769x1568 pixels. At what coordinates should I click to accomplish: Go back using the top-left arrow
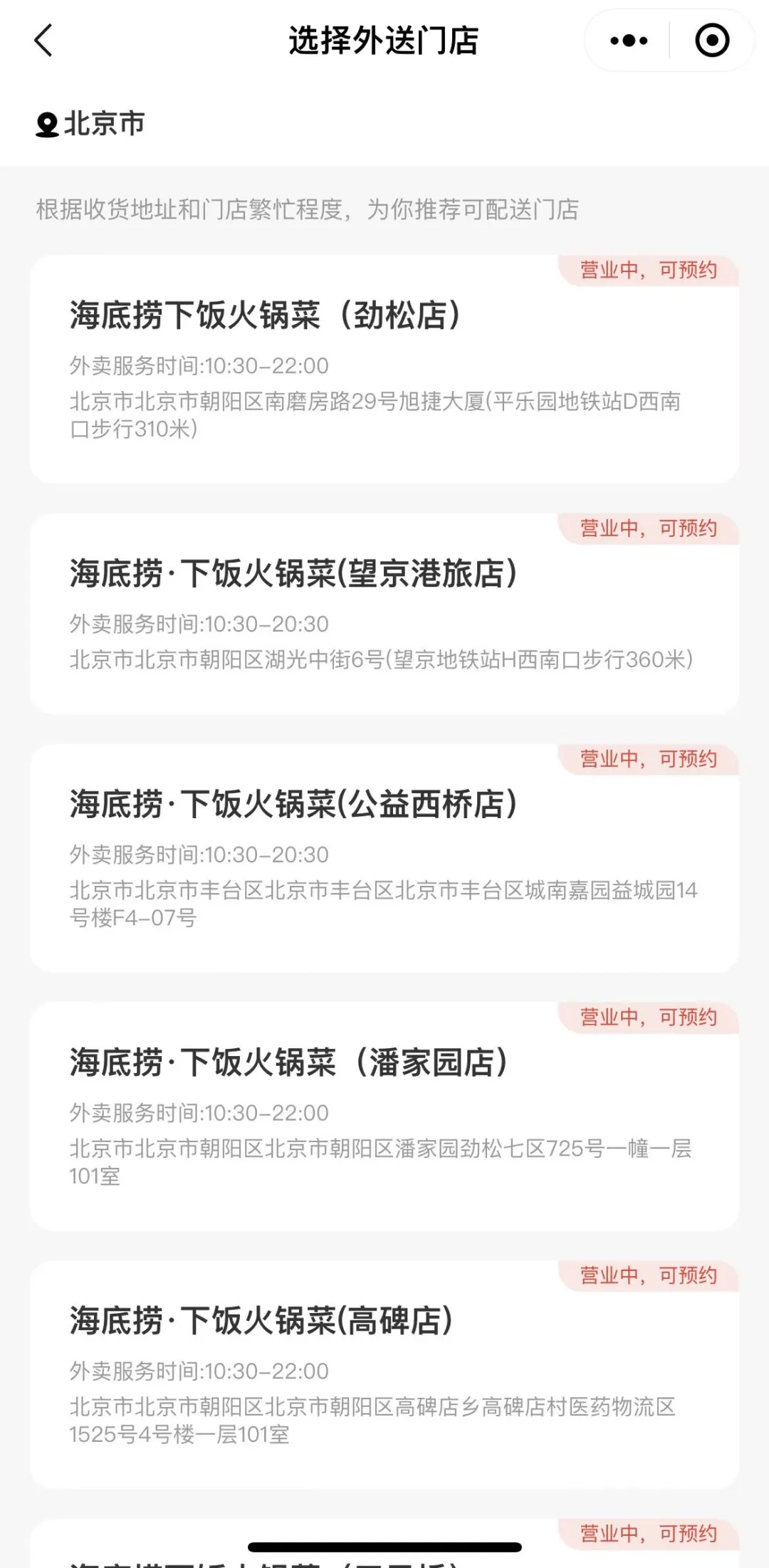click(43, 40)
